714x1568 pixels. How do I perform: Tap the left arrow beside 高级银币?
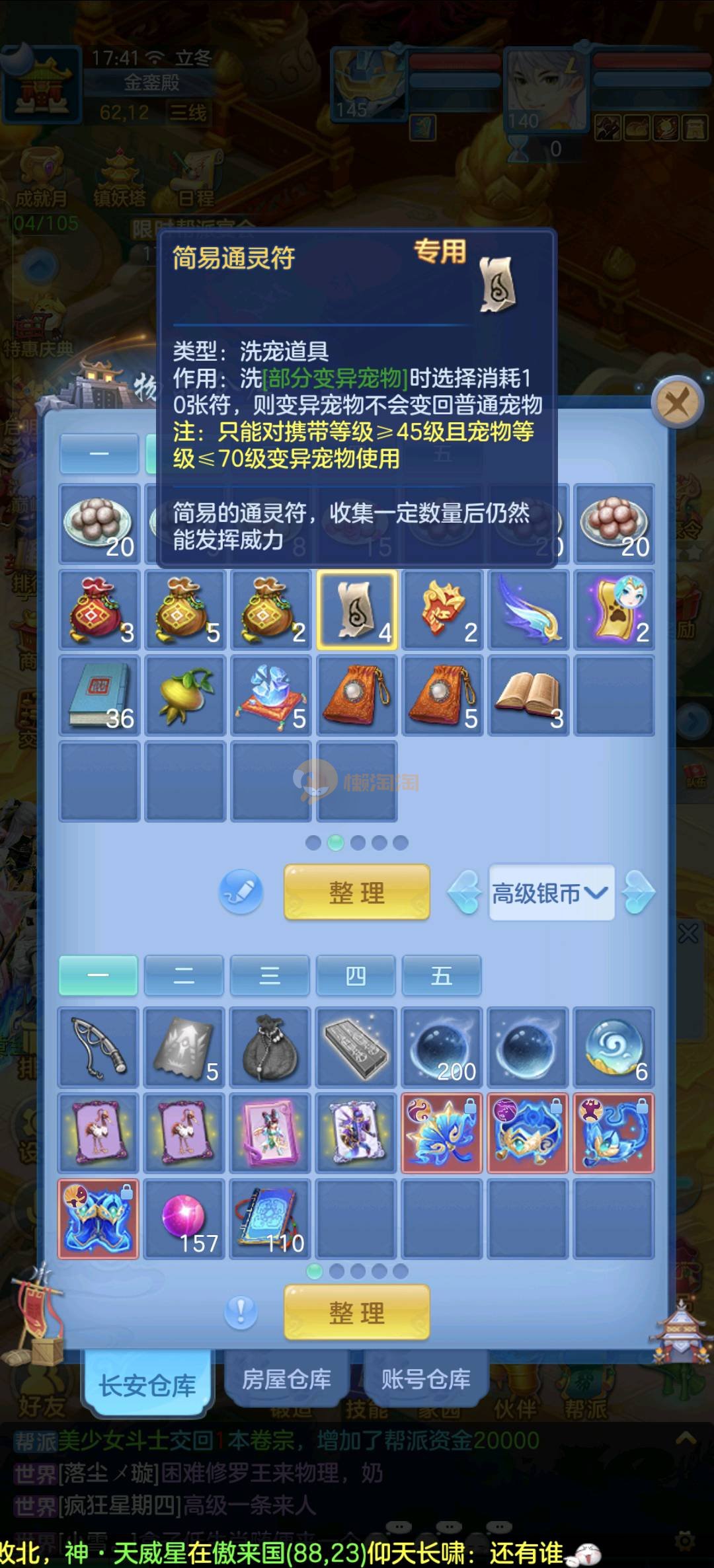pyautogui.click(x=464, y=893)
